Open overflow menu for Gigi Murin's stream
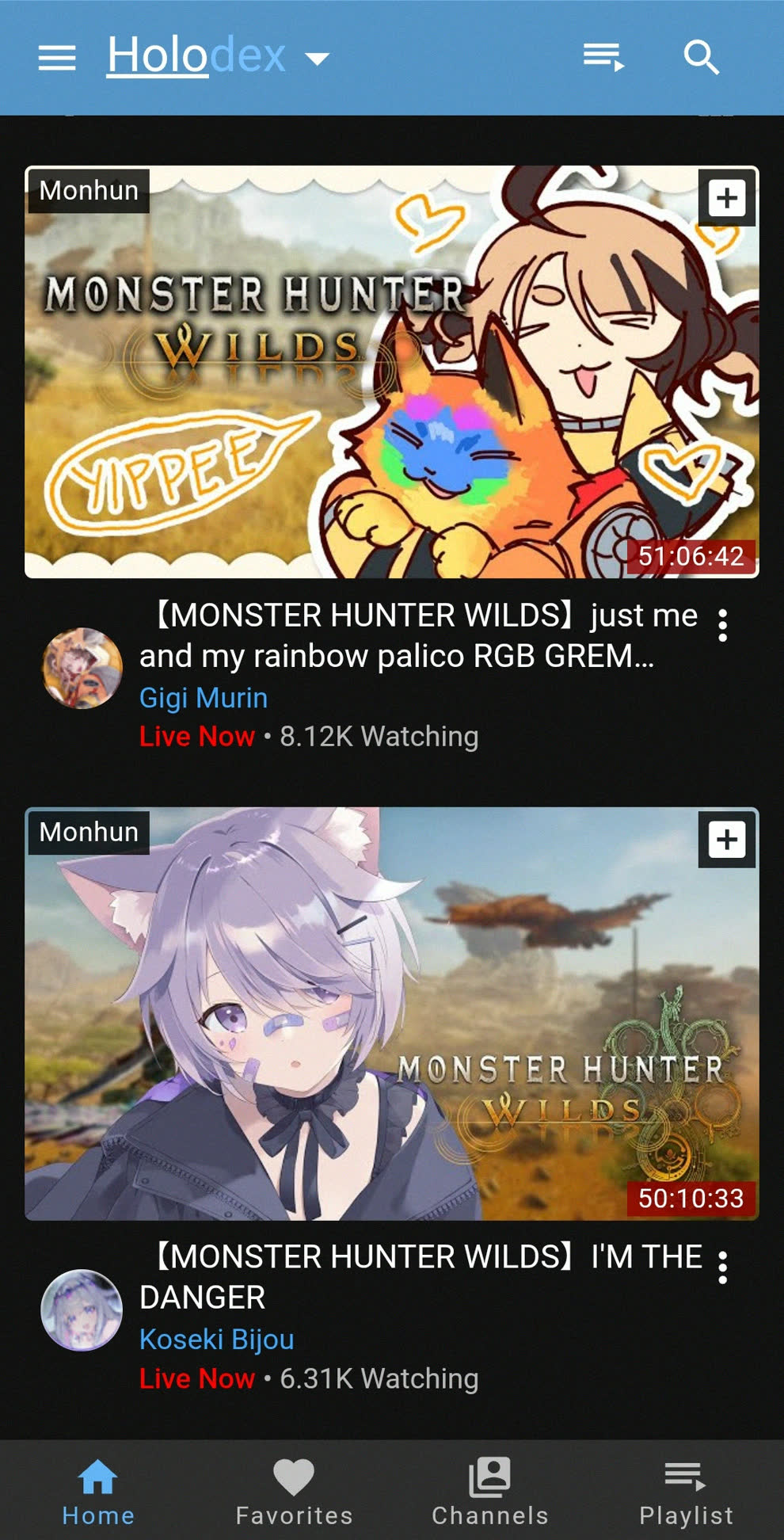Image resolution: width=784 pixels, height=1540 pixels. tap(722, 625)
